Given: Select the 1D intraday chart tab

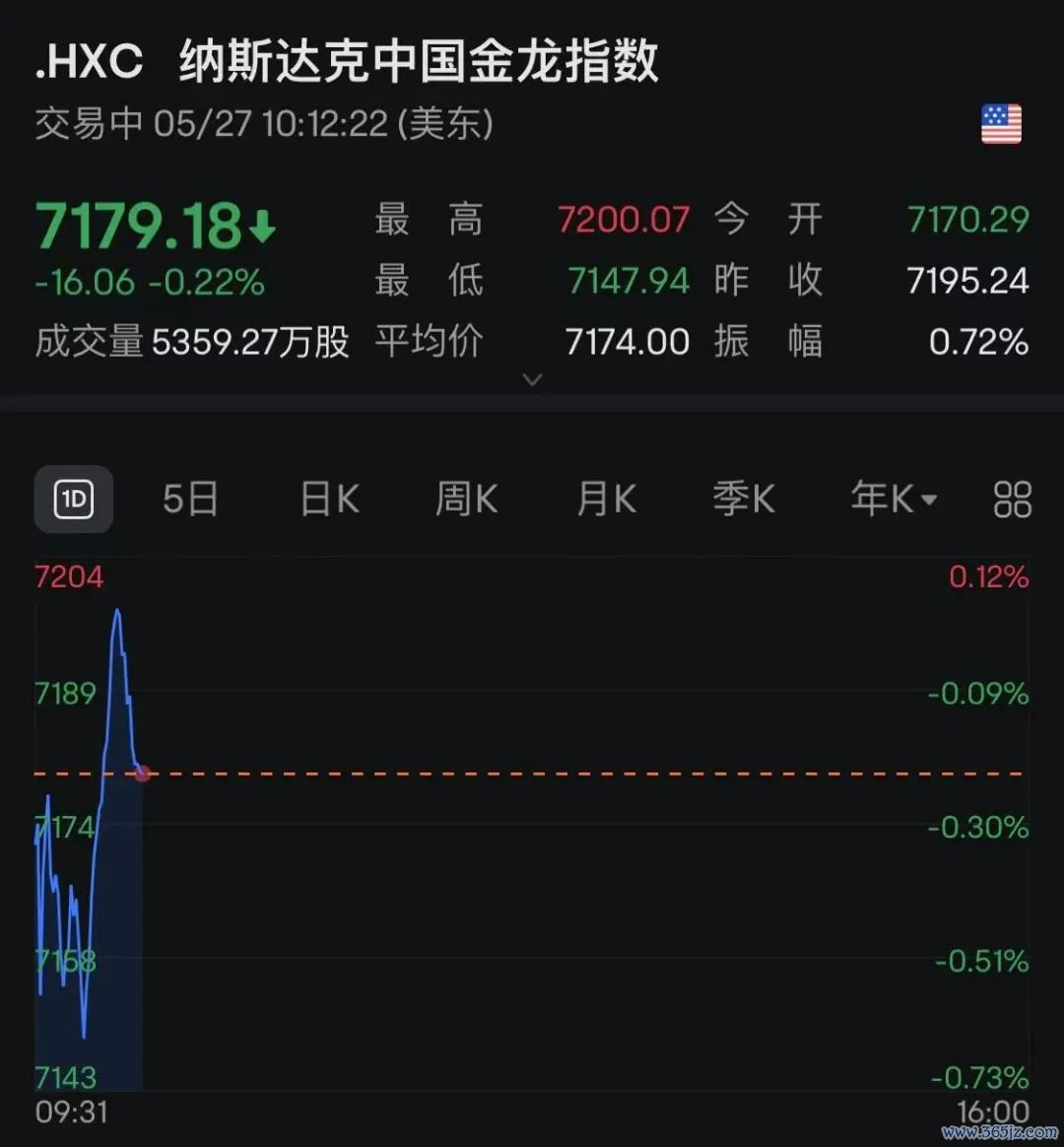Looking at the screenshot, I should [x=74, y=500].
